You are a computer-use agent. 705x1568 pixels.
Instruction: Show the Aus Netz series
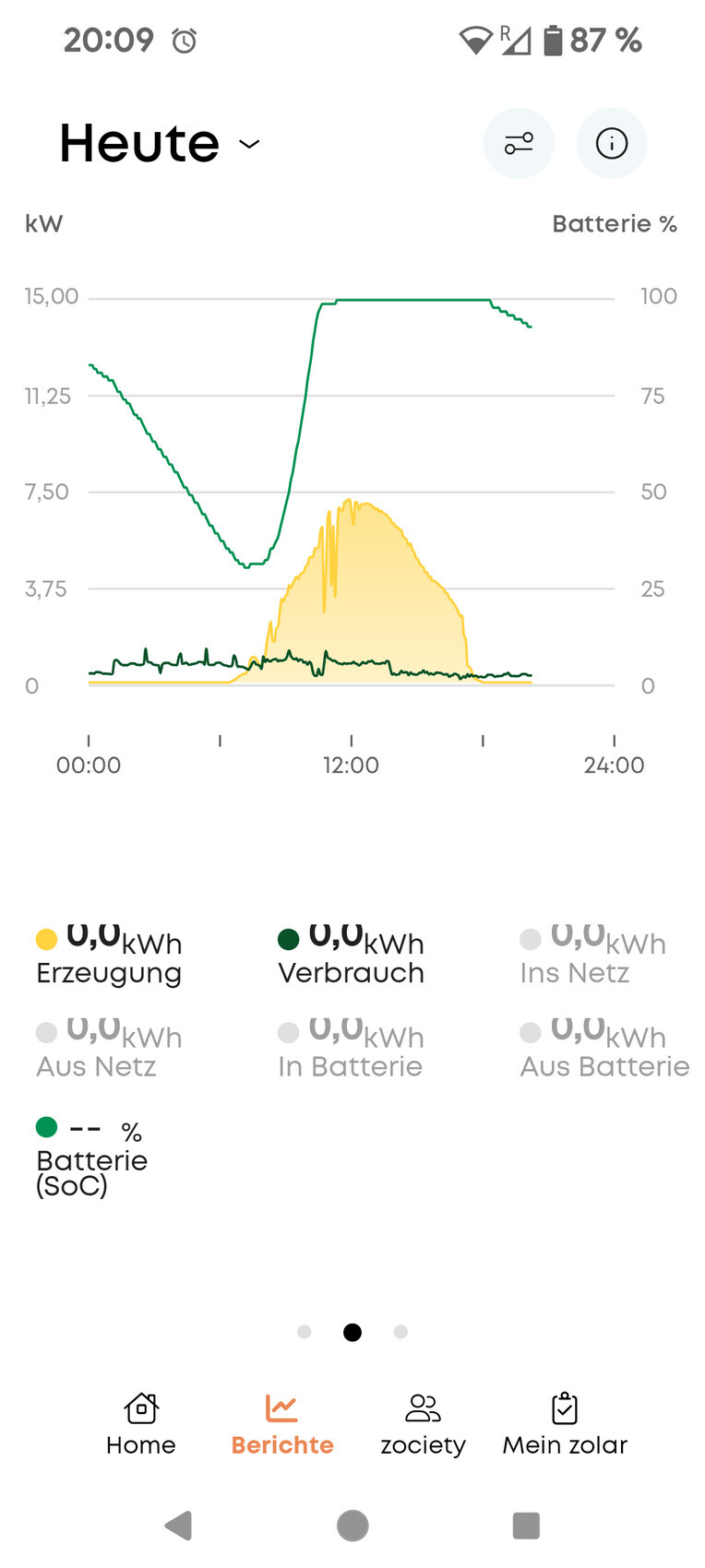(x=109, y=1050)
